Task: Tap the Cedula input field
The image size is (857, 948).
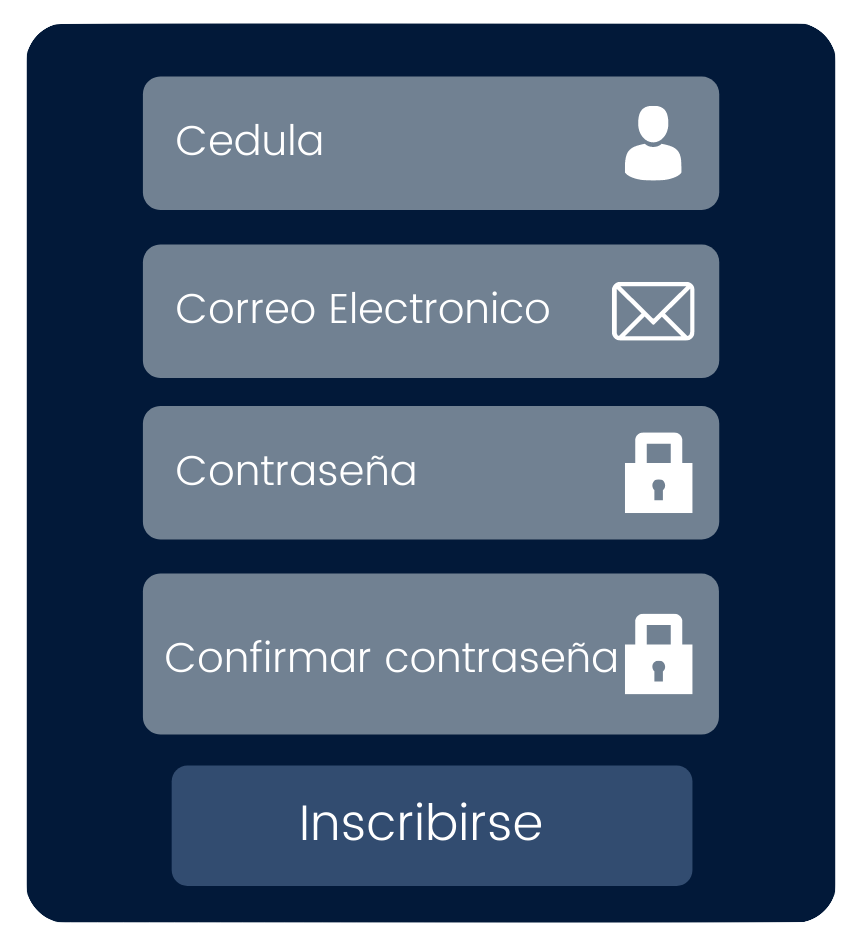Action: pyautogui.click(x=430, y=143)
